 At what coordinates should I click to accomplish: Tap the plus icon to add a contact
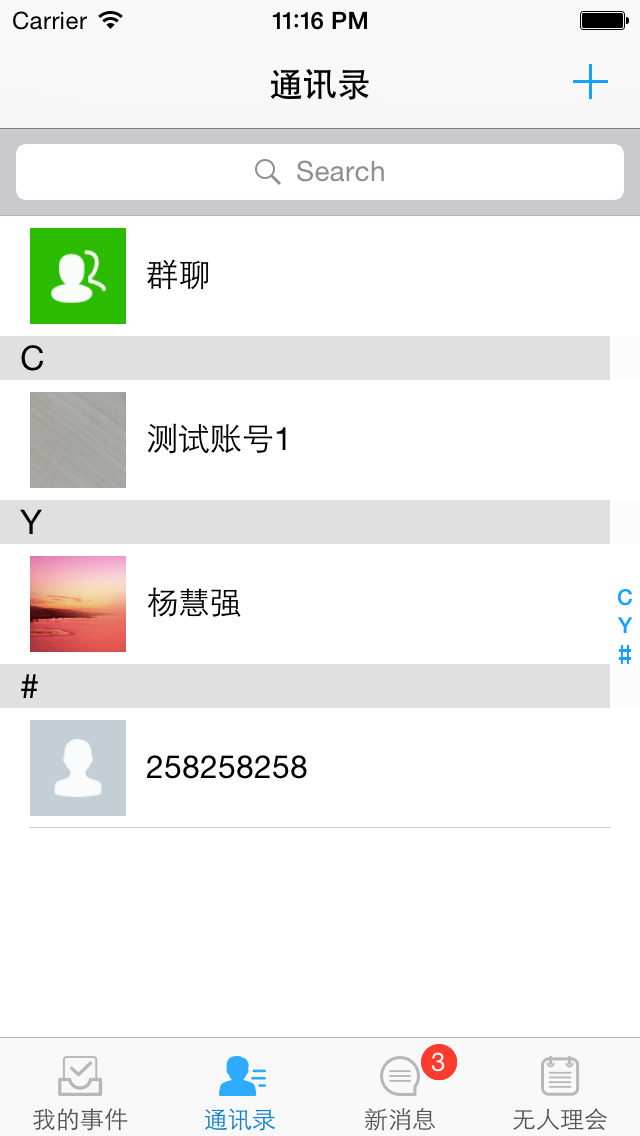coord(590,82)
